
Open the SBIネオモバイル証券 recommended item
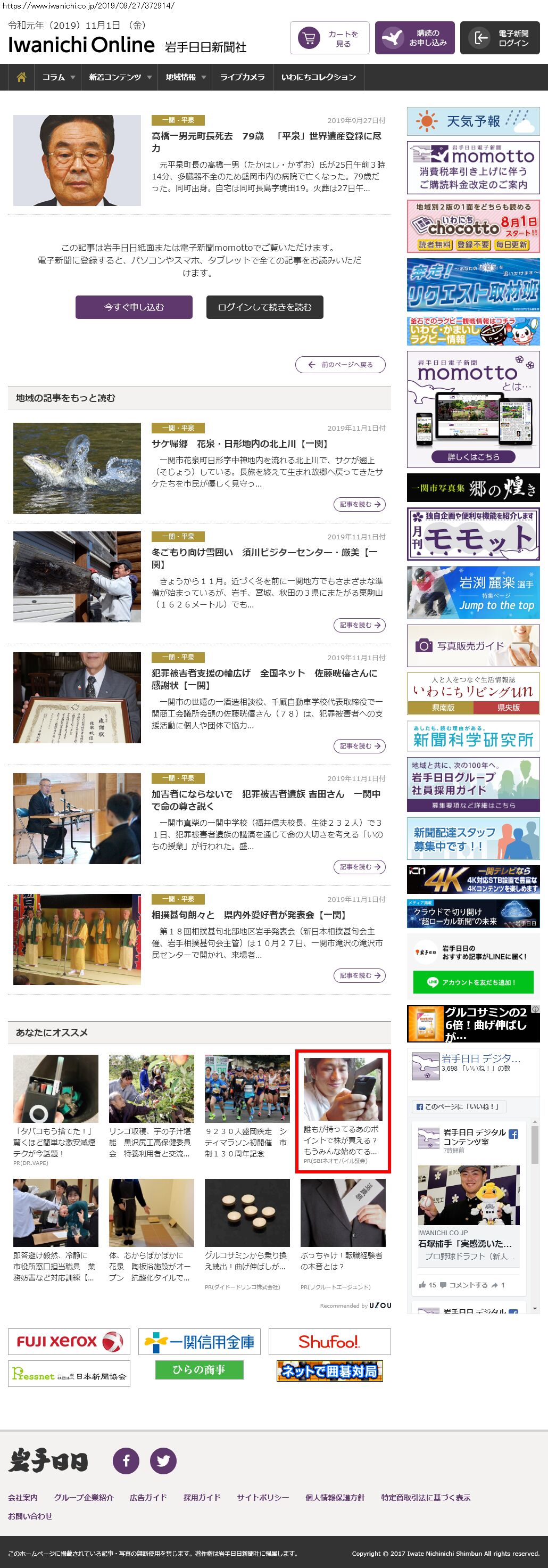pos(343,1111)
